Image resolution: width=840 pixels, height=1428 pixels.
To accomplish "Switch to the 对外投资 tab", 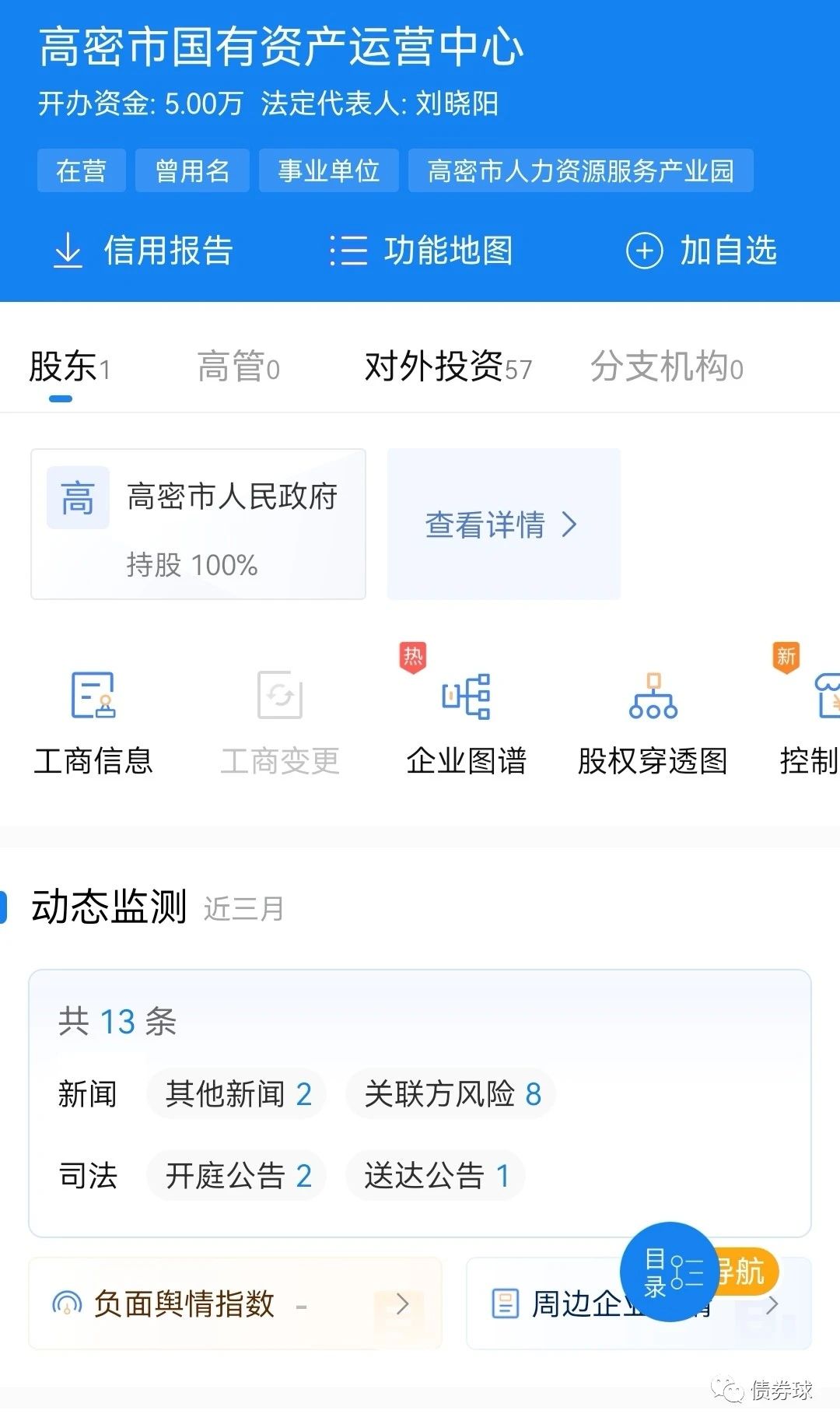I will click(x=448, y=367).
